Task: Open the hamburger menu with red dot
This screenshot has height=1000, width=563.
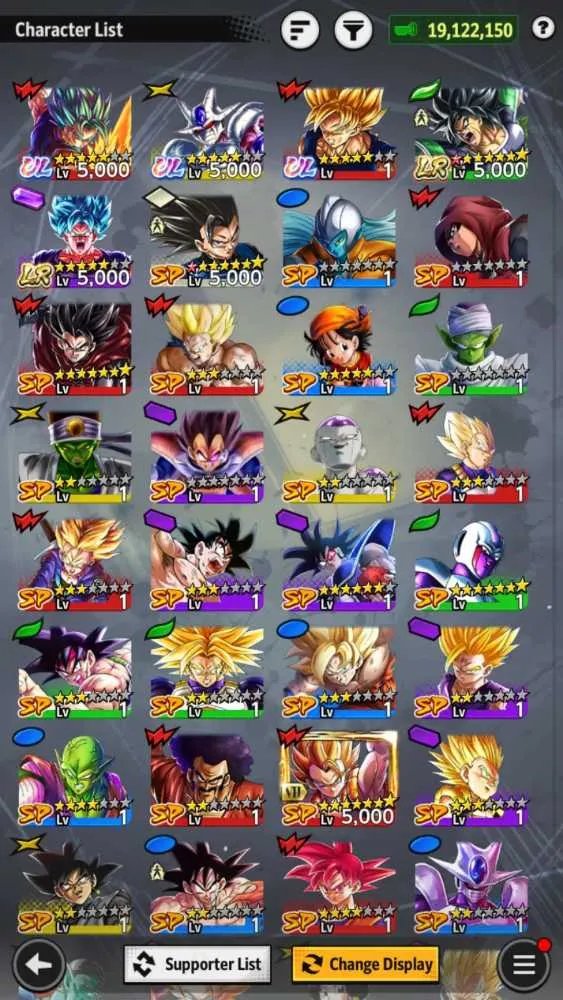Action: point(524,964)
